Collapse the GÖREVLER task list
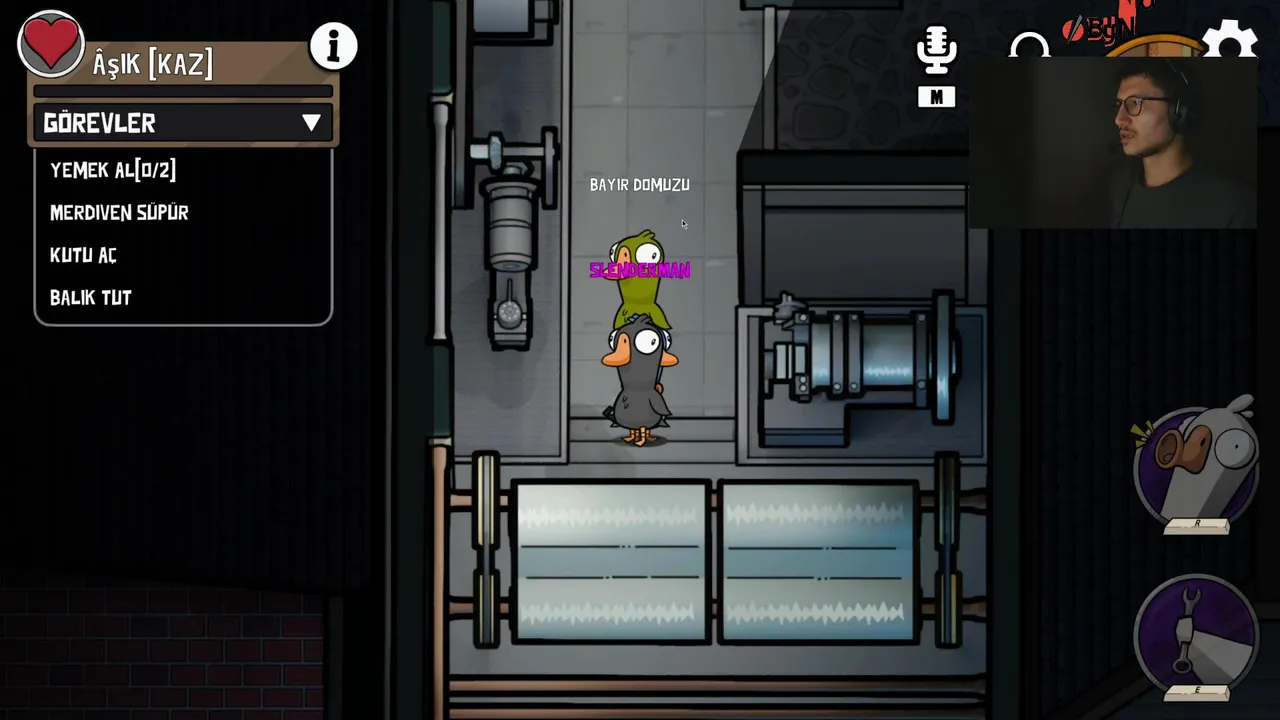Screen dimensions: 1280x720 [311, 123]
